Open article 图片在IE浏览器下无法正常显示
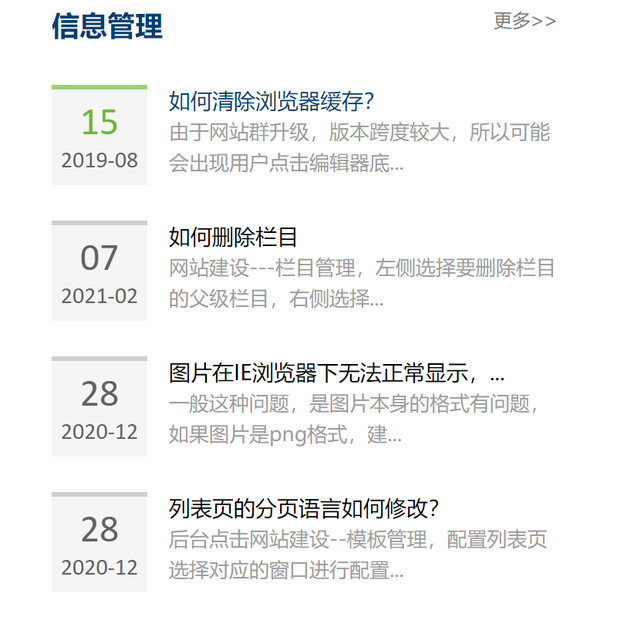The width and height of the screenshot is (639, 644). point(336,374)
